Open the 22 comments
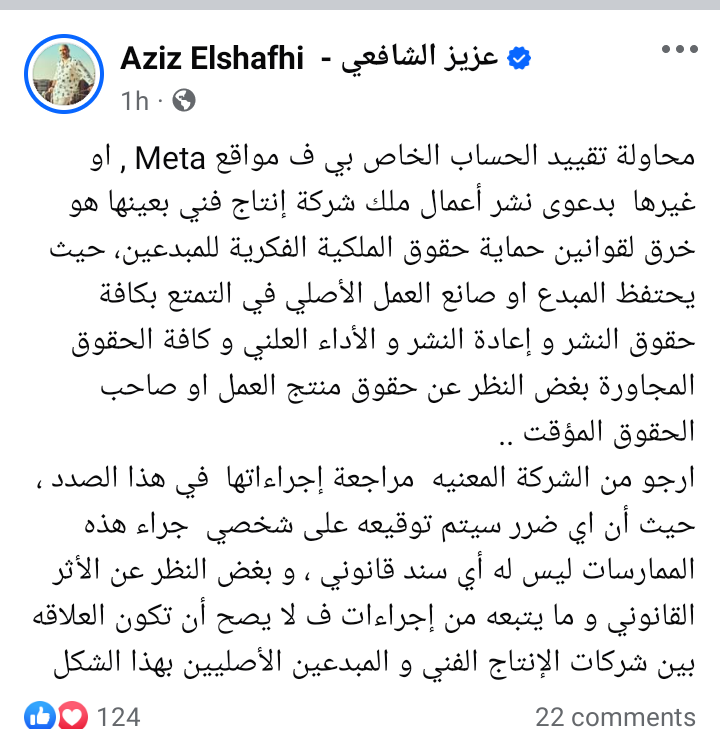Screen dimensions: 720x729 click(614, 716)
